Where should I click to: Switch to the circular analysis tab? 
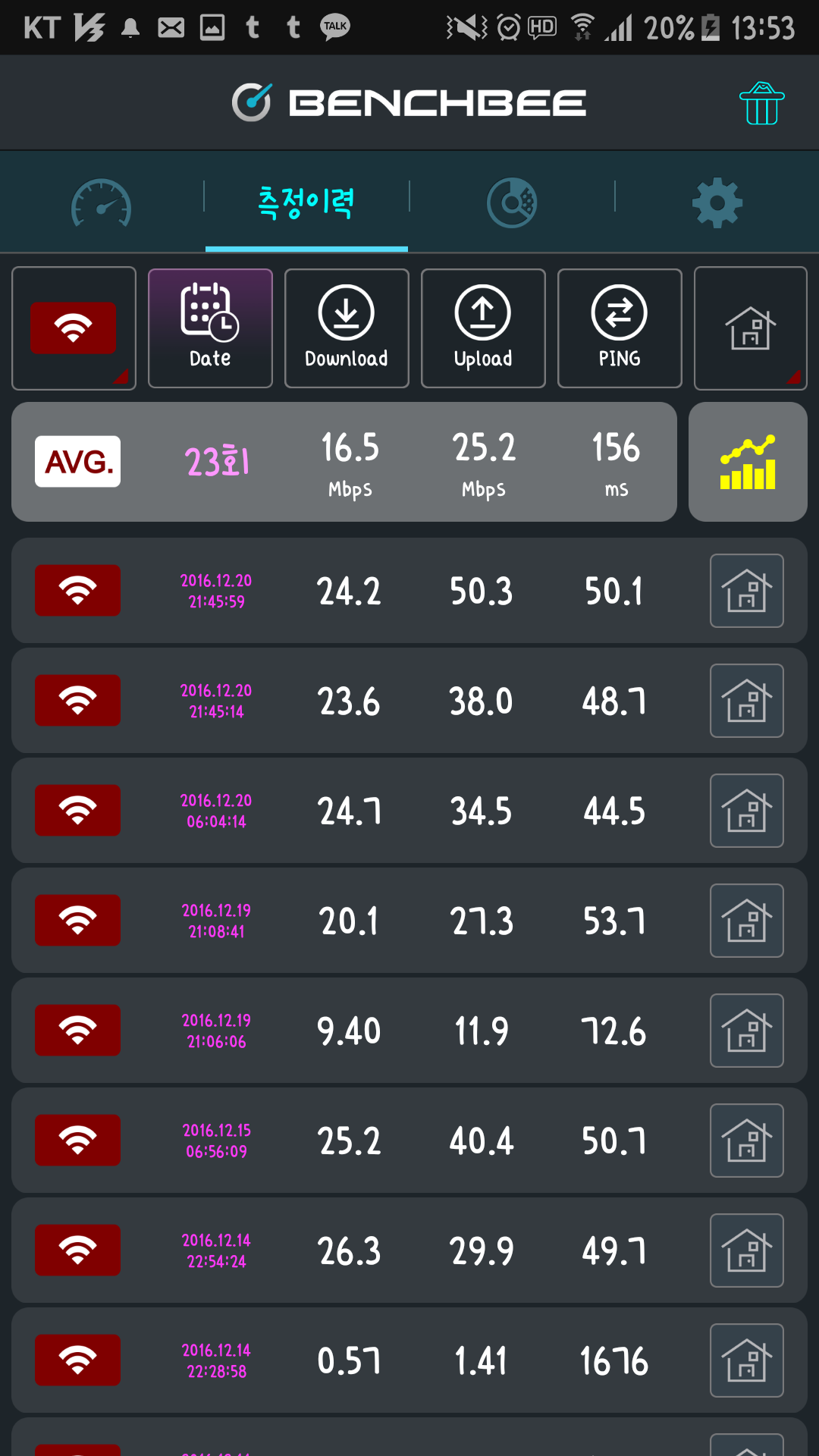(512, 203)
